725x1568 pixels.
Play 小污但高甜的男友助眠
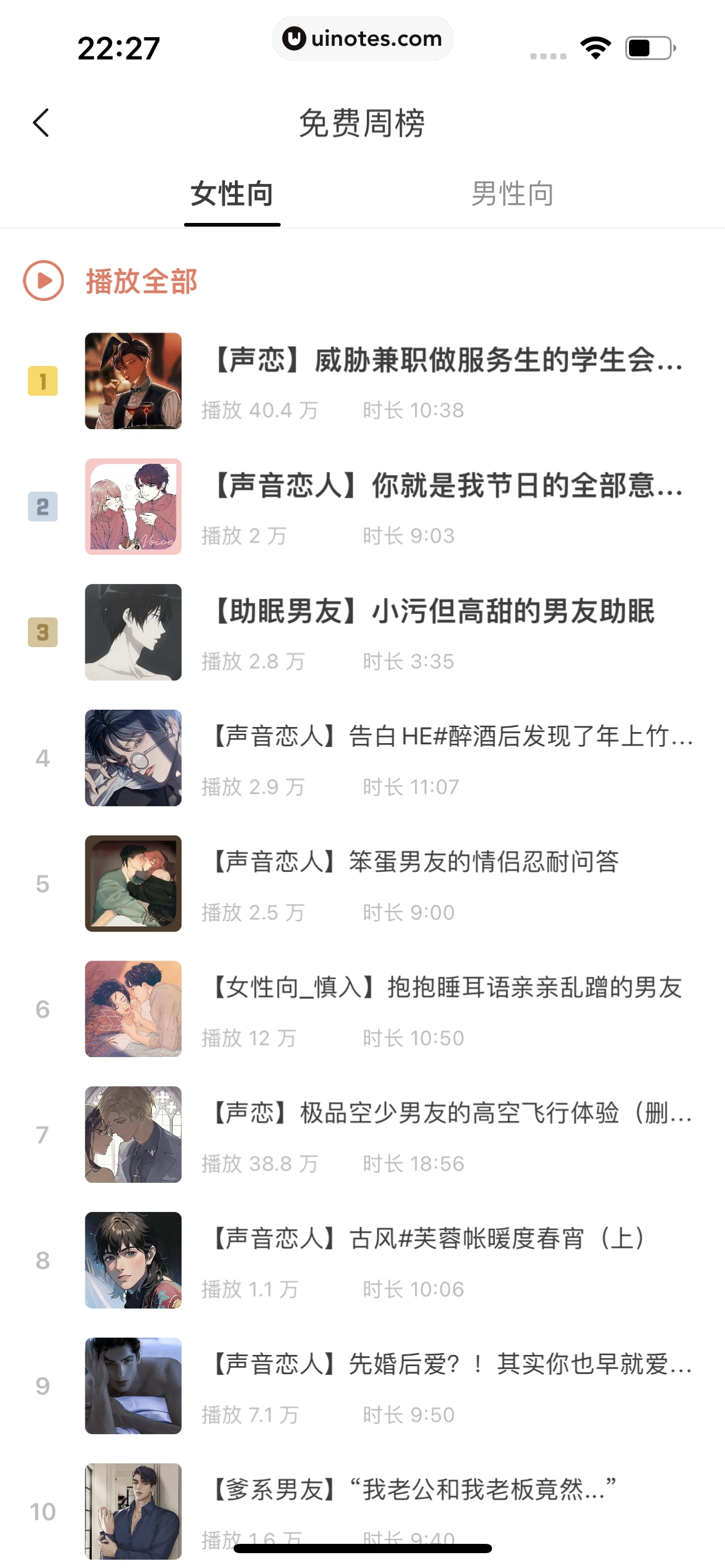434,612
